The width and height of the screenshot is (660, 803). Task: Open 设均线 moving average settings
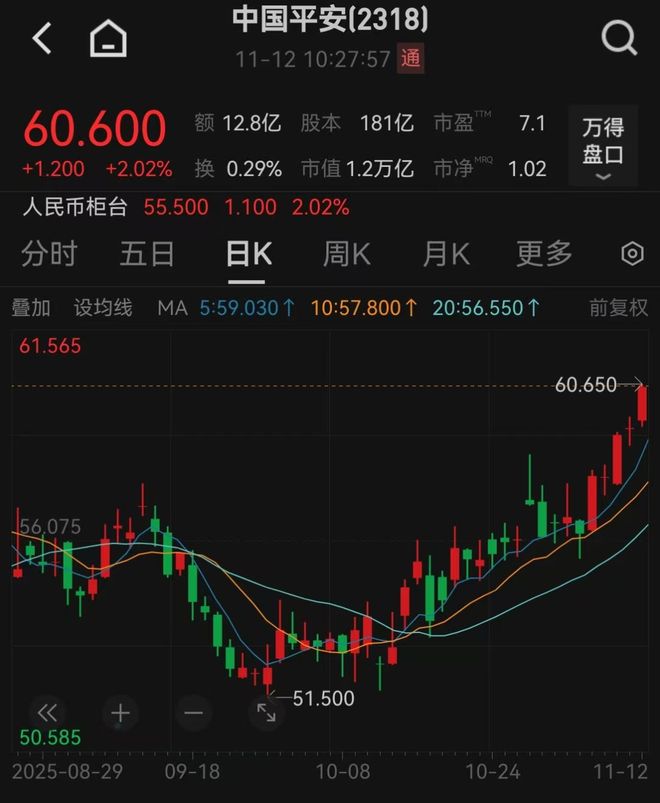(103, 308)
